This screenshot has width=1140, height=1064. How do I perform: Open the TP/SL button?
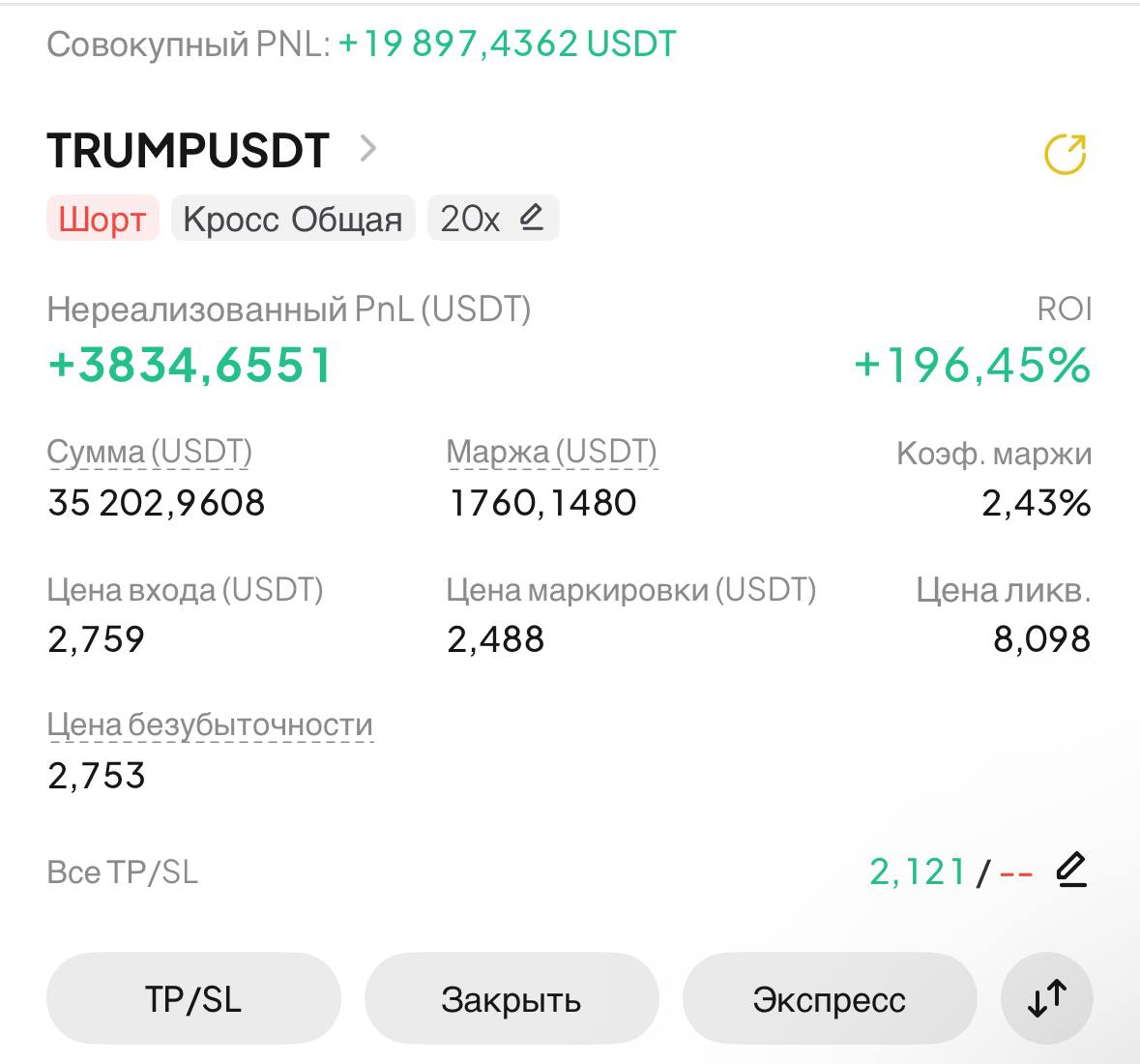pyautogui.click(x=193, y=998)
